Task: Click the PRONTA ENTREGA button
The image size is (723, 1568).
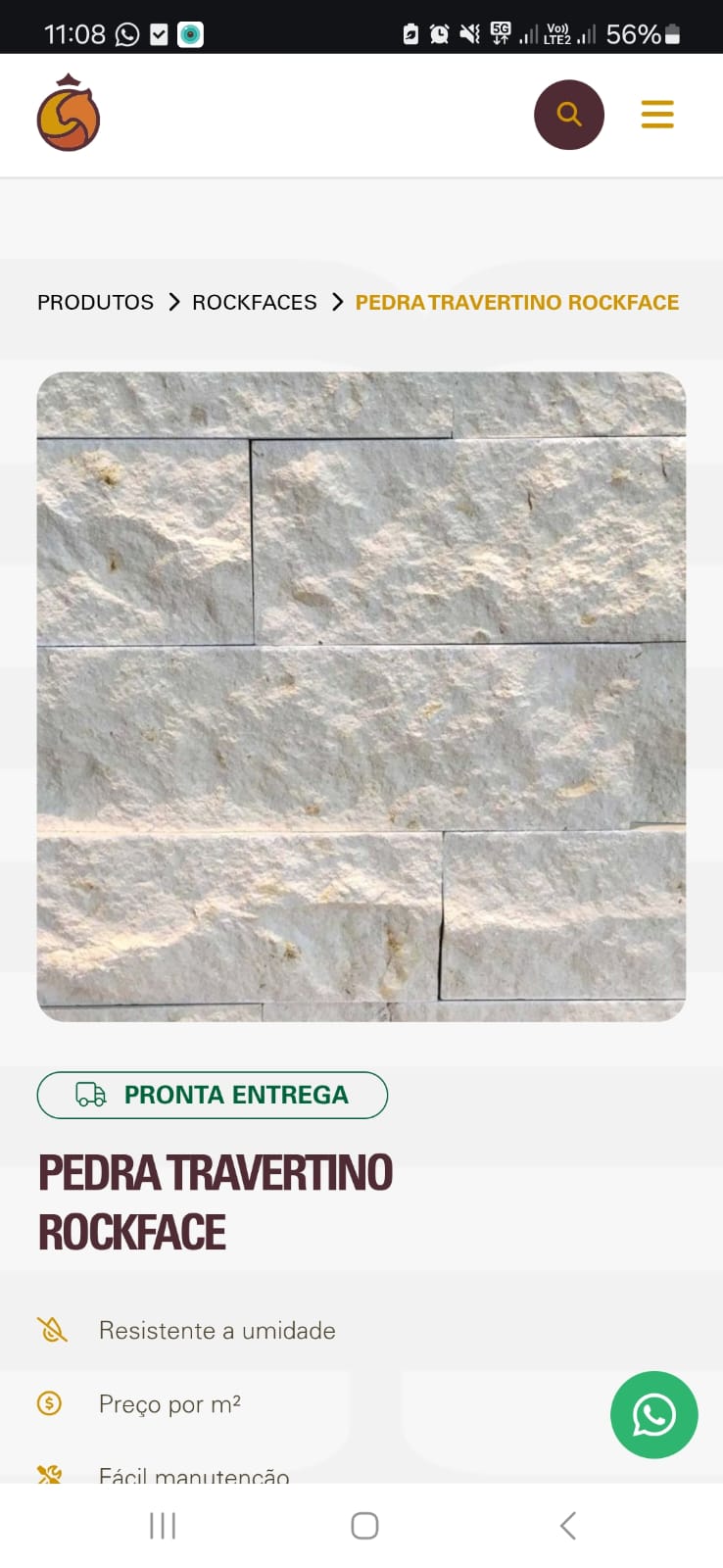Action: 213,1095
